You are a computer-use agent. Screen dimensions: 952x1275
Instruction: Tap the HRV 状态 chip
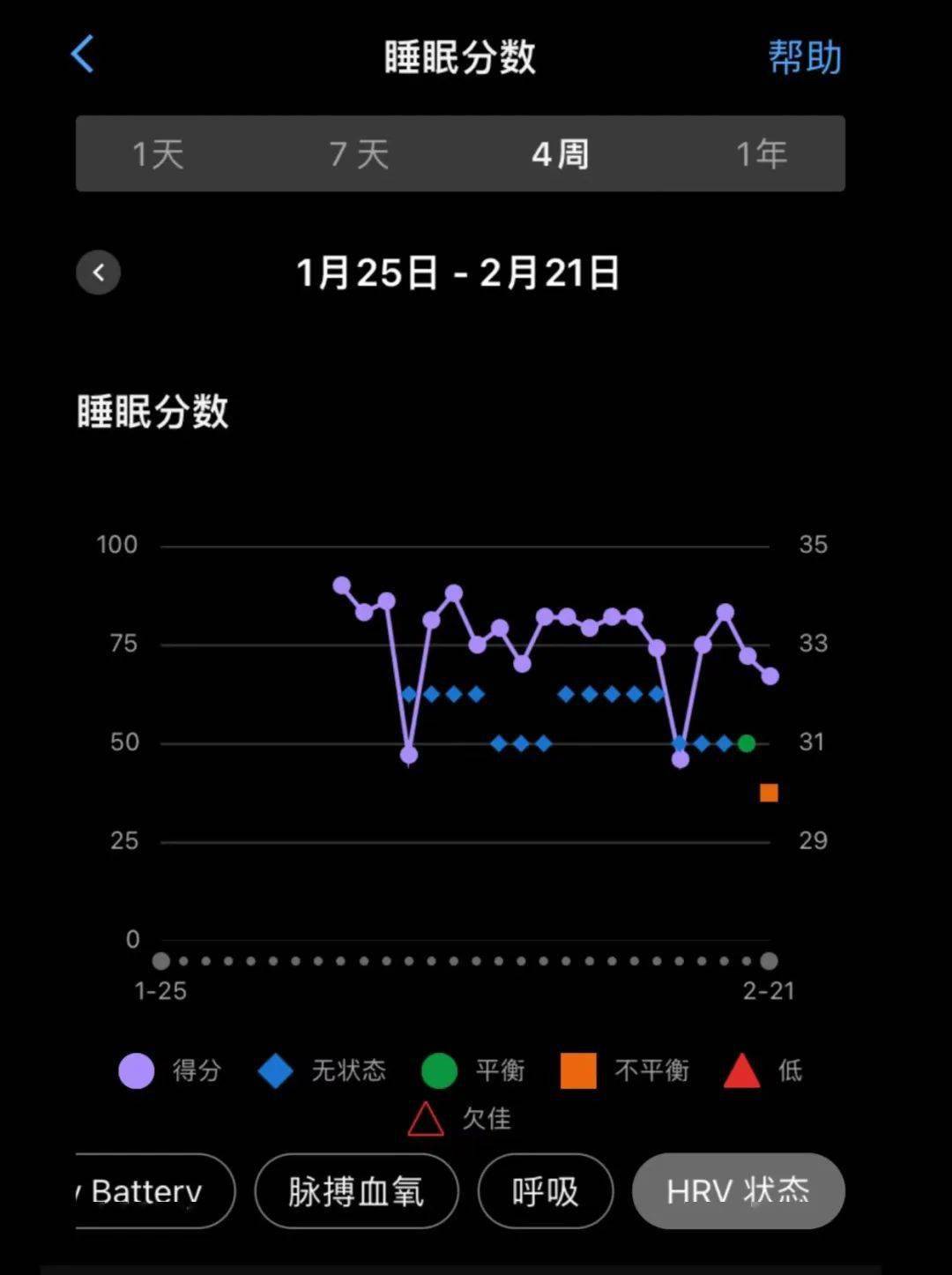pos(738,1191)
